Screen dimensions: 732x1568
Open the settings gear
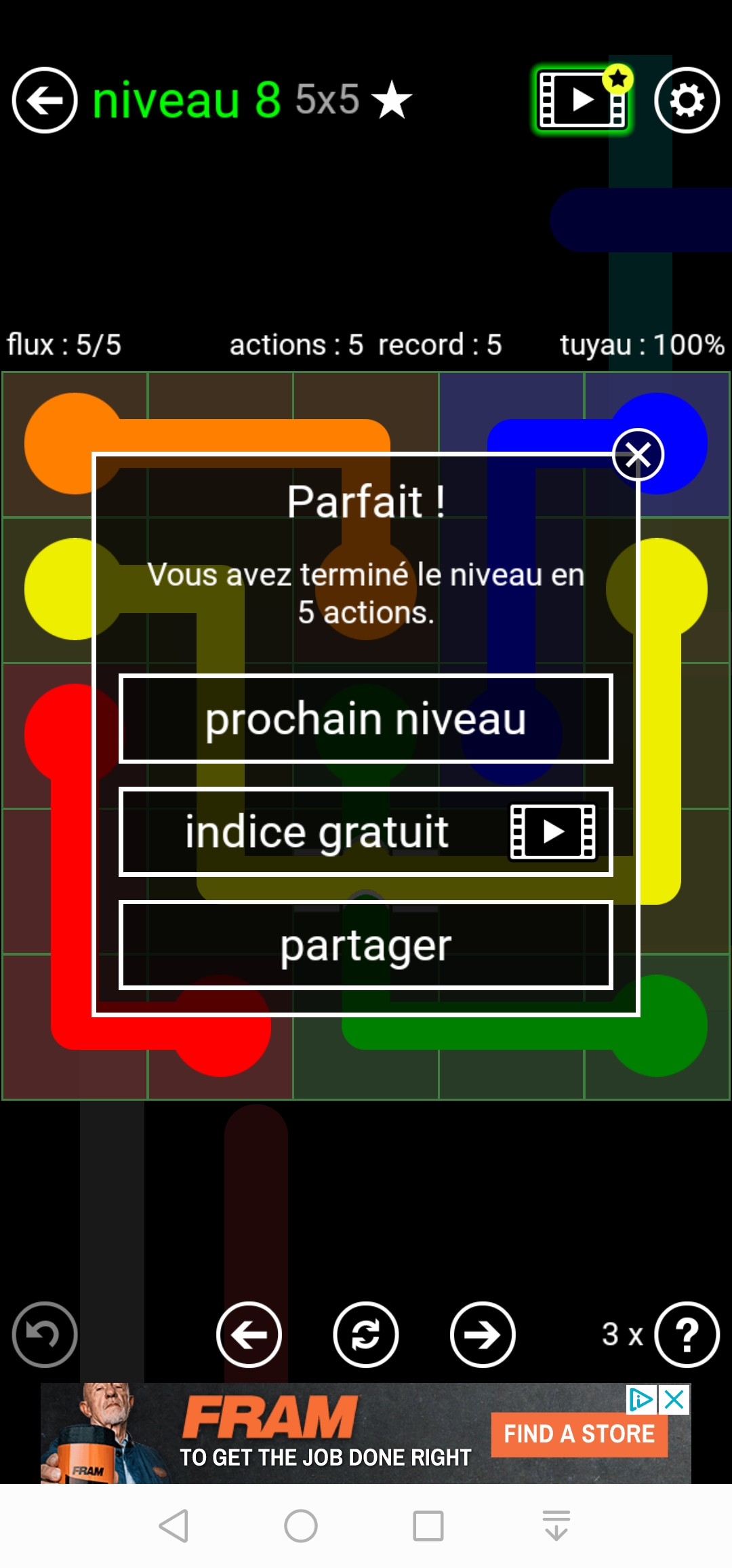[x=687, y=100]
